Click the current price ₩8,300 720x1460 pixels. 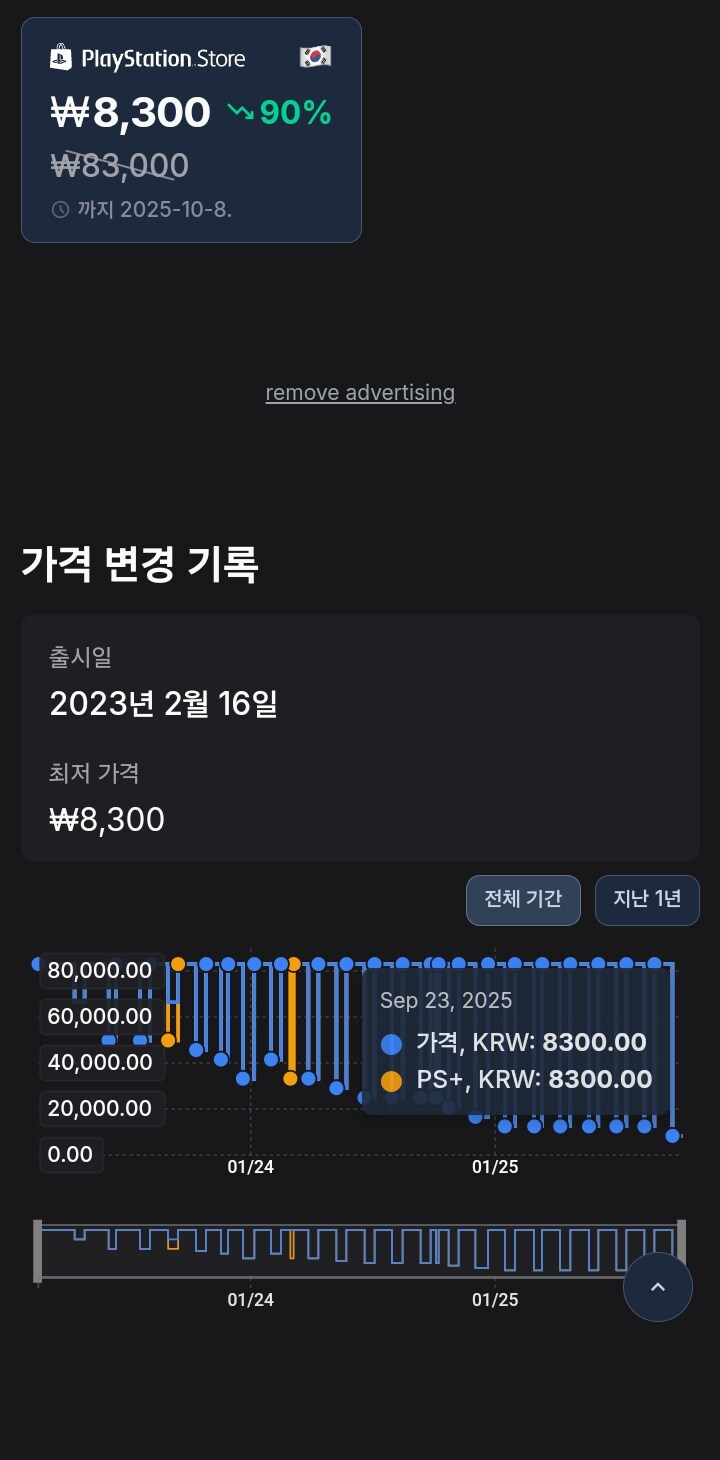[x=129, y=113]
